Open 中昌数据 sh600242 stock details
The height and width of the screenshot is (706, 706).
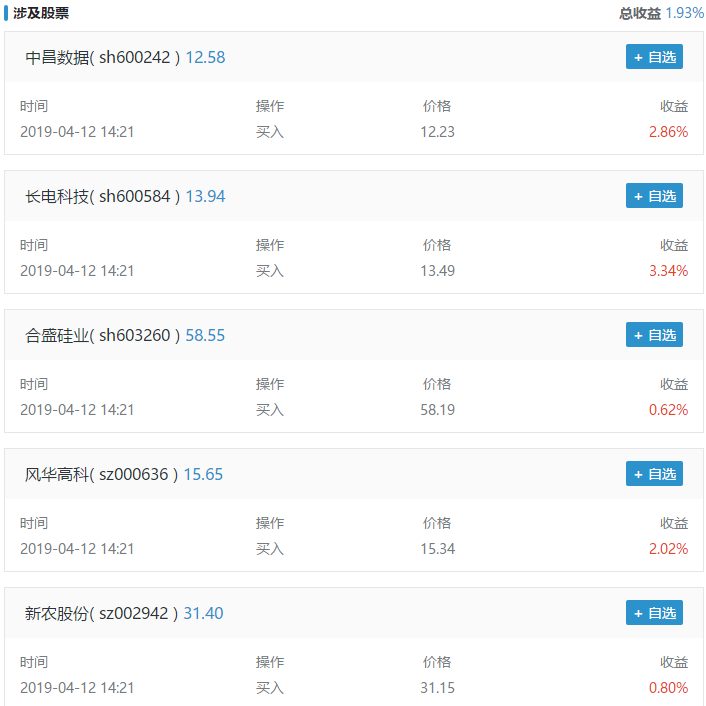click(x=103, y=58)
